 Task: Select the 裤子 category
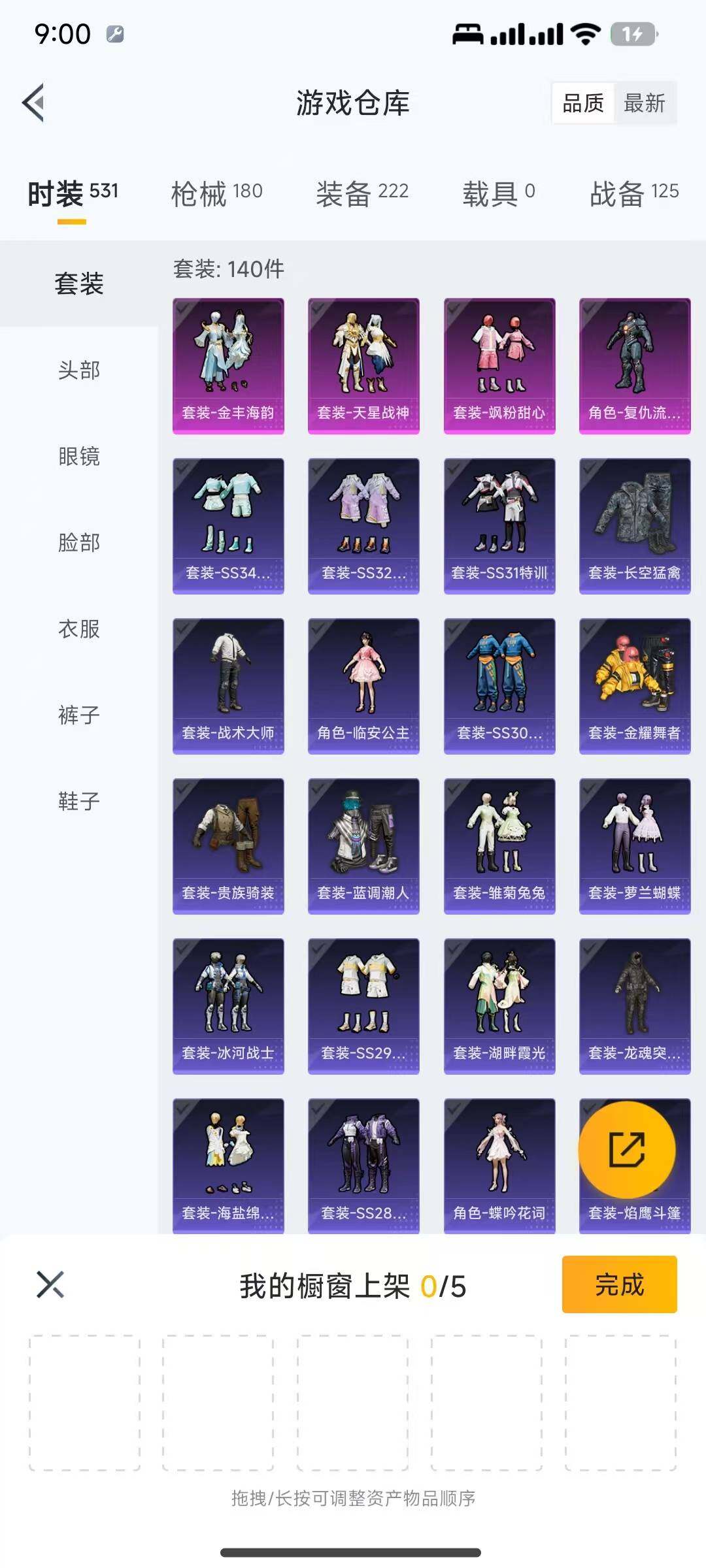pyautogui.click(x=79, y=715)
